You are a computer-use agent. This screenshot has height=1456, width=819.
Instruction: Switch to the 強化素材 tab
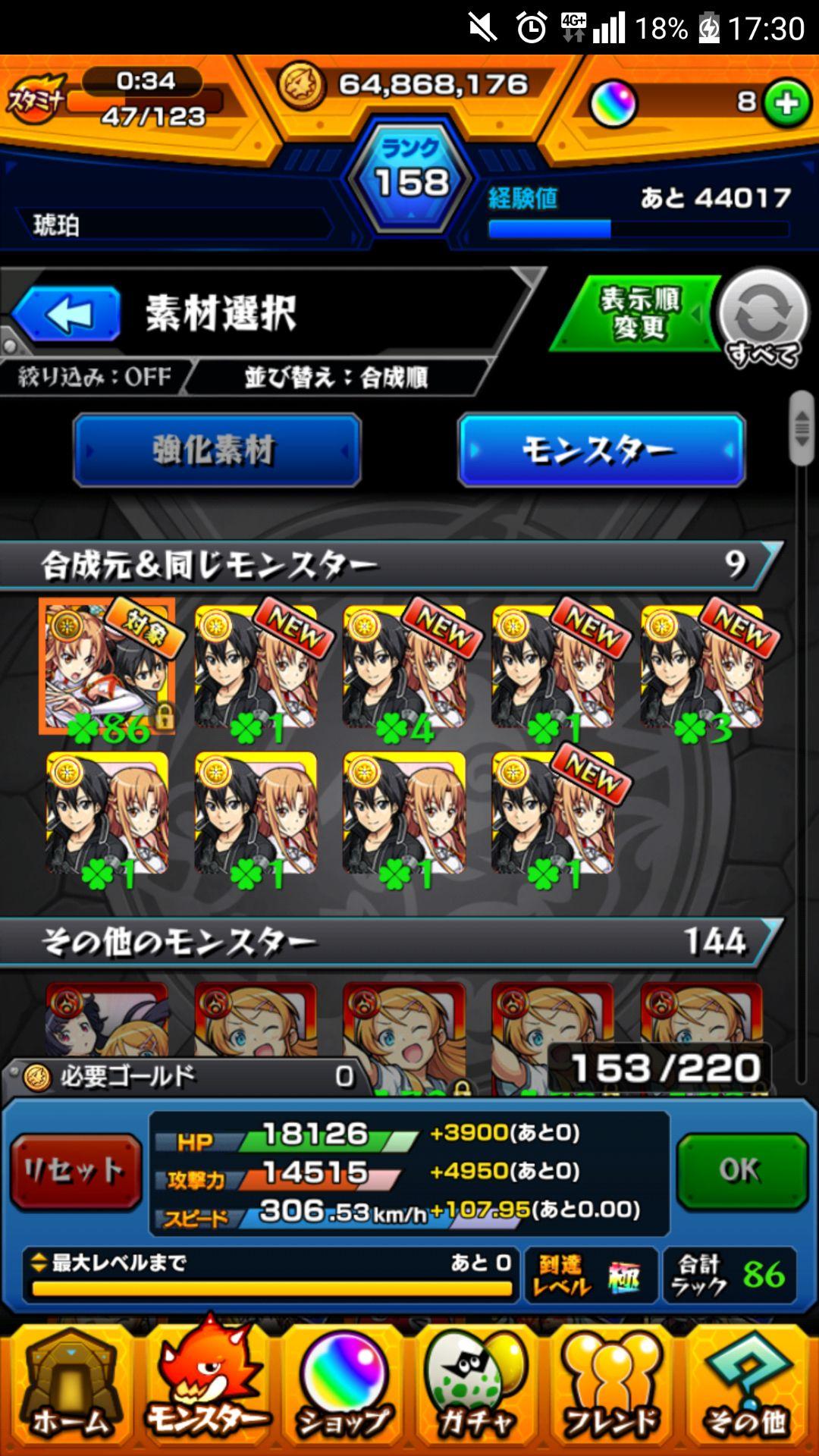tap(217, 450)
